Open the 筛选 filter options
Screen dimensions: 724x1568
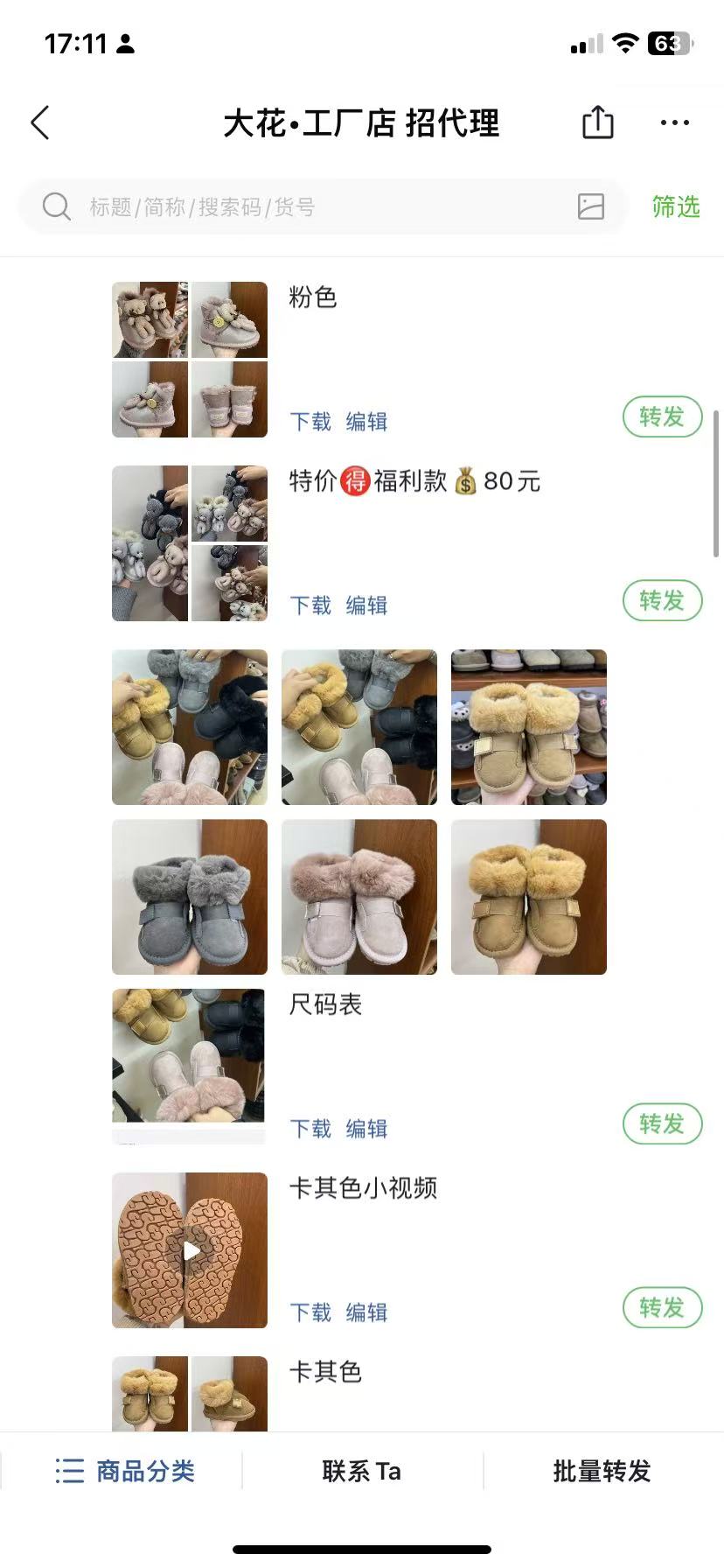[675, 207]
